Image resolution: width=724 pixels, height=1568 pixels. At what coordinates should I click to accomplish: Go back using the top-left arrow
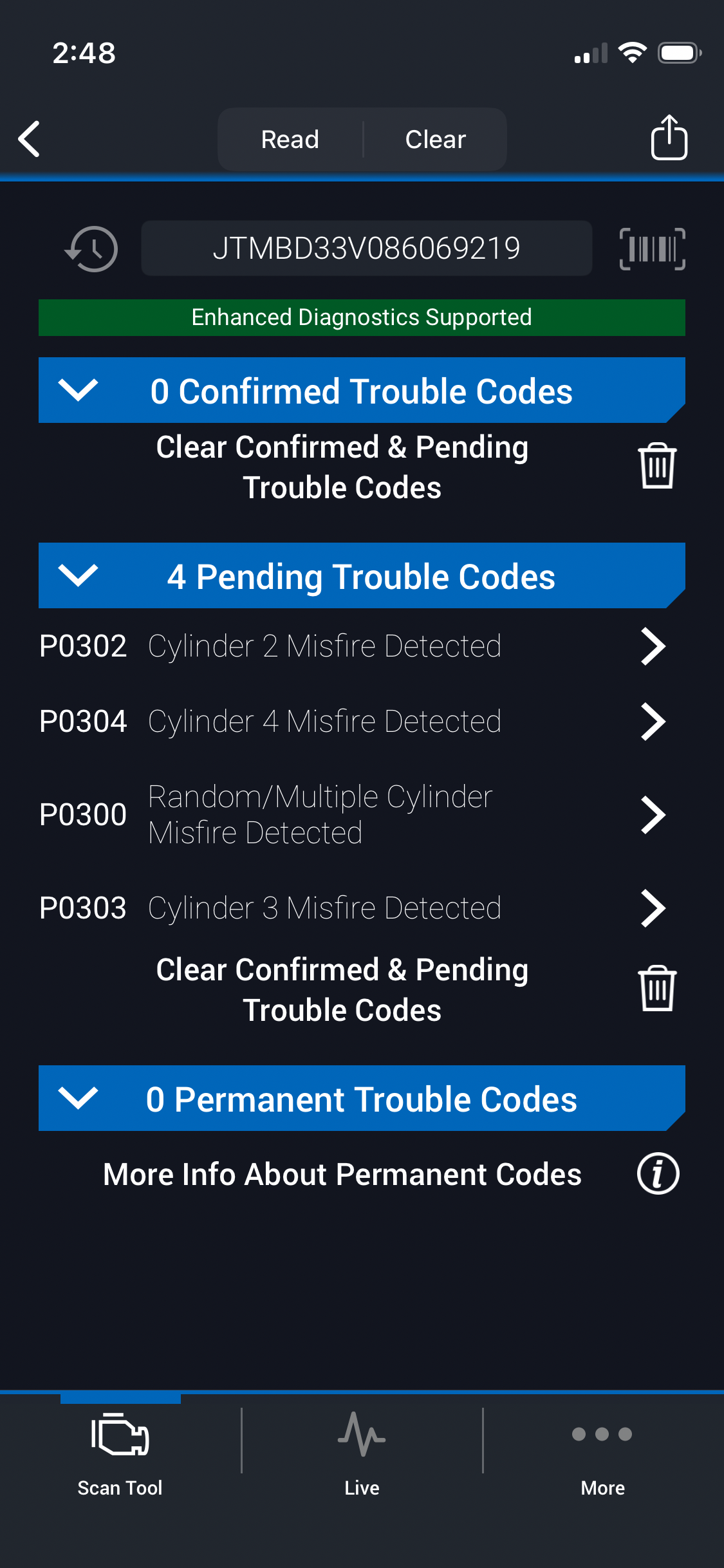[x=30, y=139]
